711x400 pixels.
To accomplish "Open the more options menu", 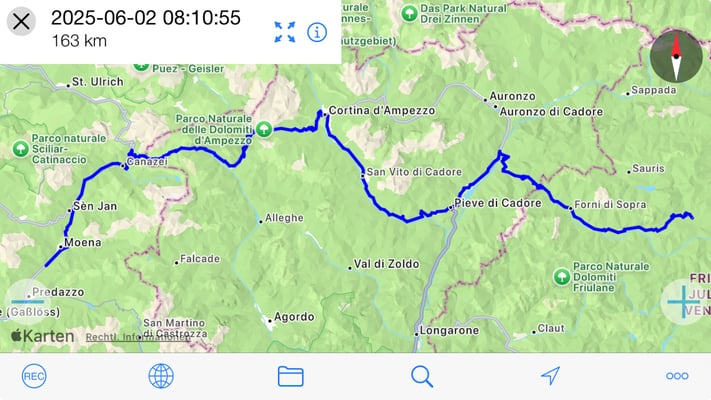I will tap(677, 377).
